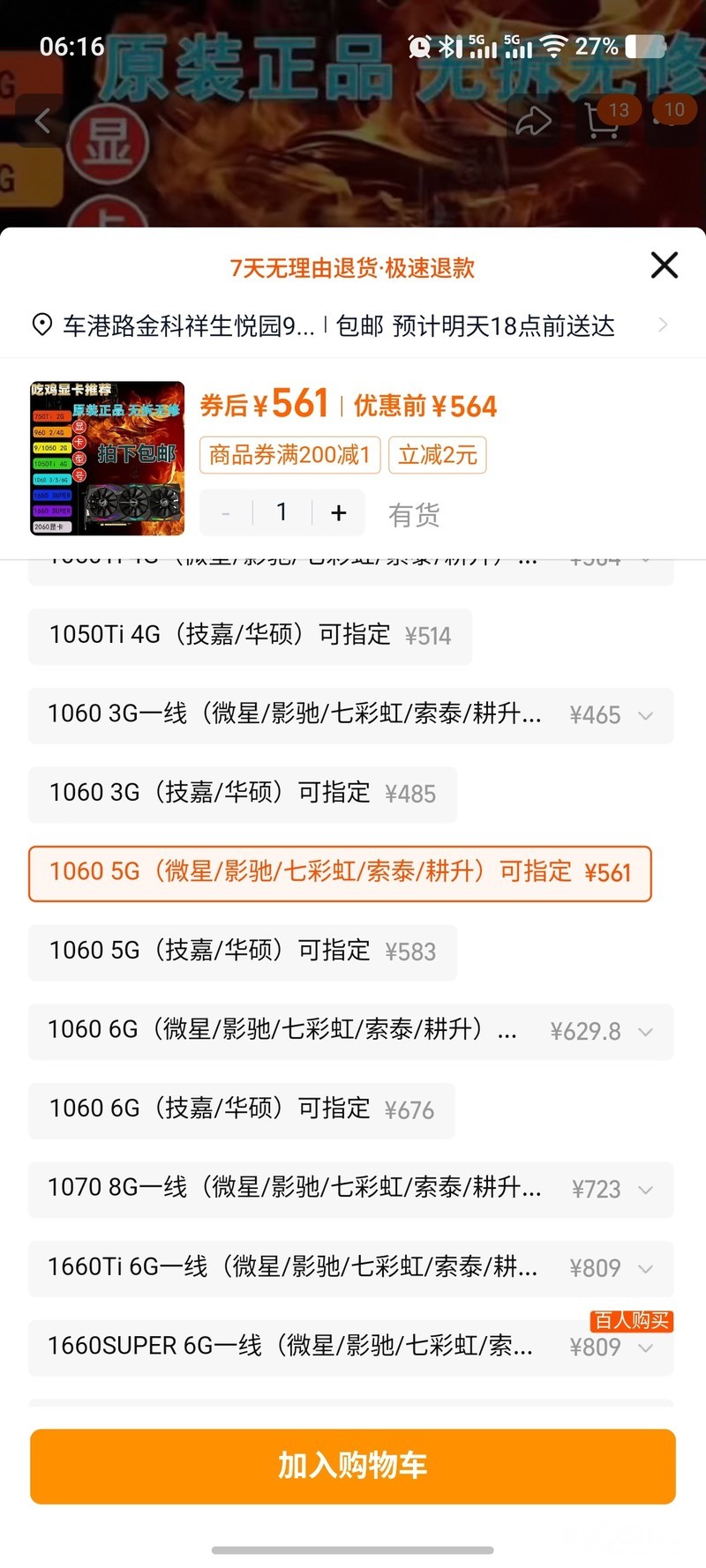Close the product options sheet
This screenshot has height=1568, width=706.
(664, 265)
